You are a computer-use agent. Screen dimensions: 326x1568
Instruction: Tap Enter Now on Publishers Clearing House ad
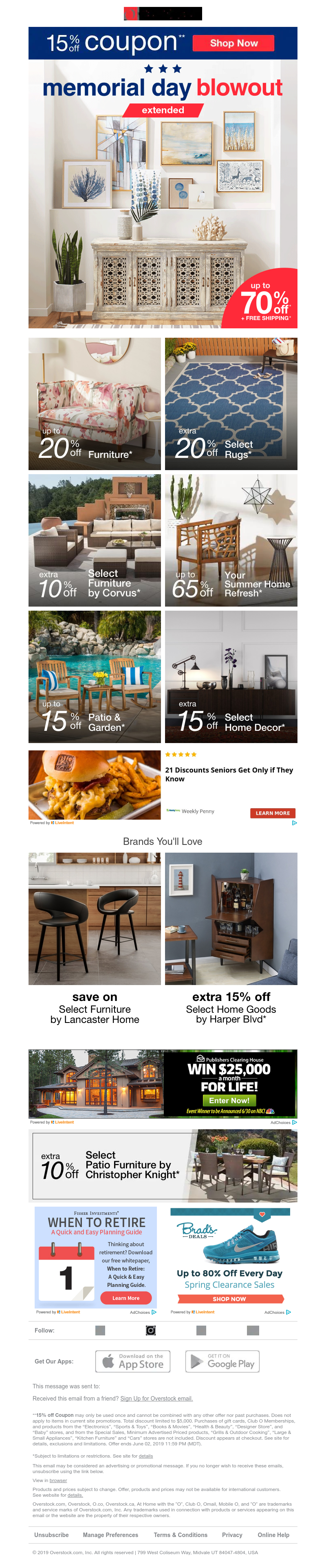(229, 1100)
